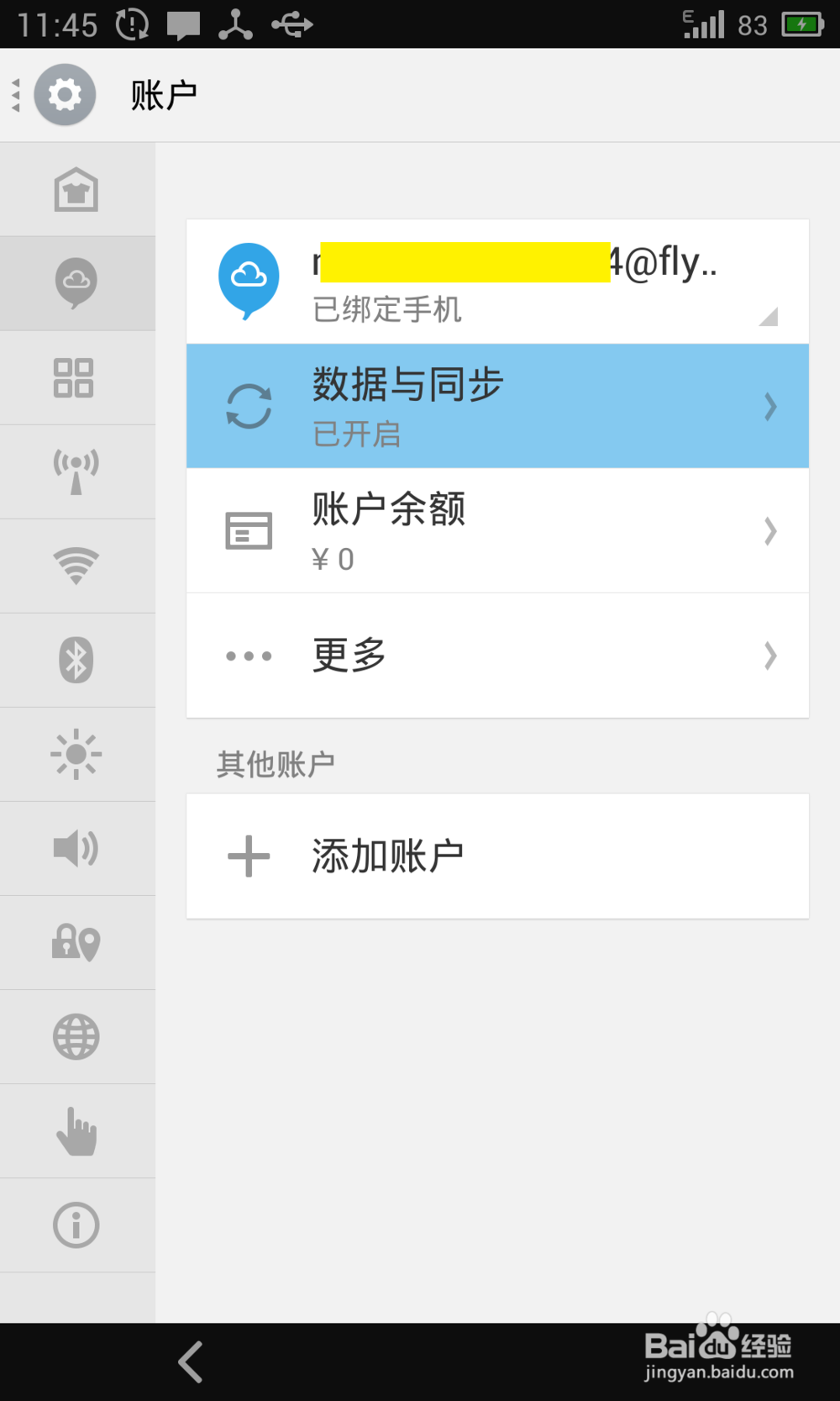Expand the 账户余额 balance entry
840x1401 pixels.
click(x=497, y=530)
